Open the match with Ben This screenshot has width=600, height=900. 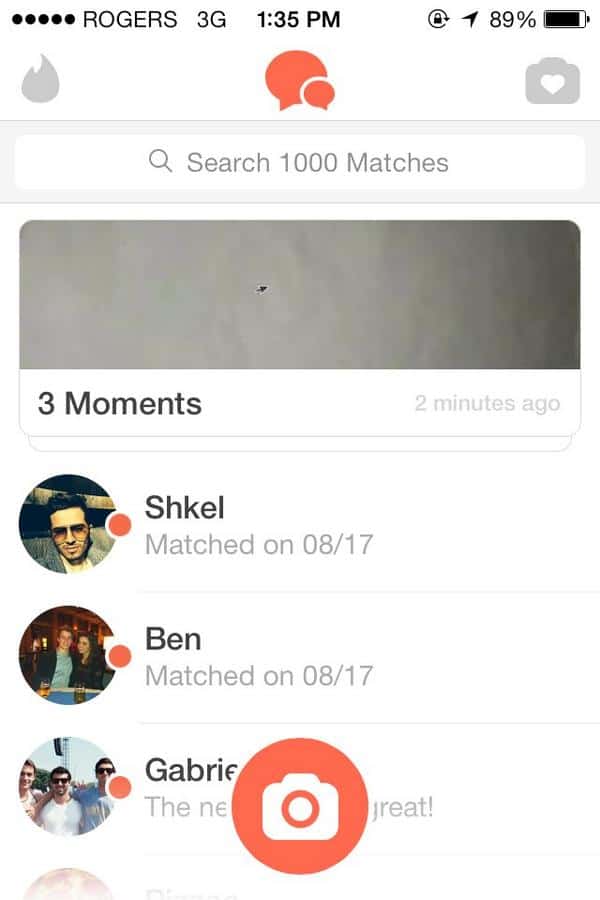point(300,657)
